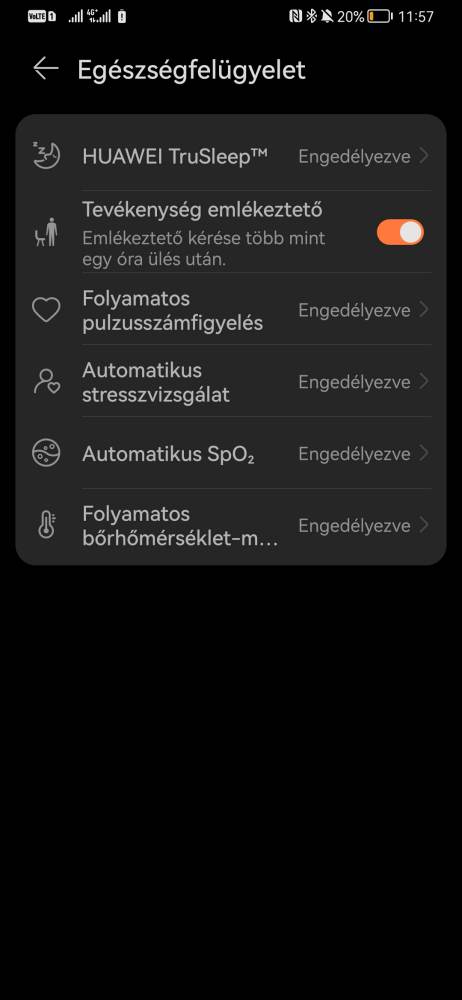462x1000 pixels.
Task: Open Automatikus SpO₂ settings
Action: (231, 453)
